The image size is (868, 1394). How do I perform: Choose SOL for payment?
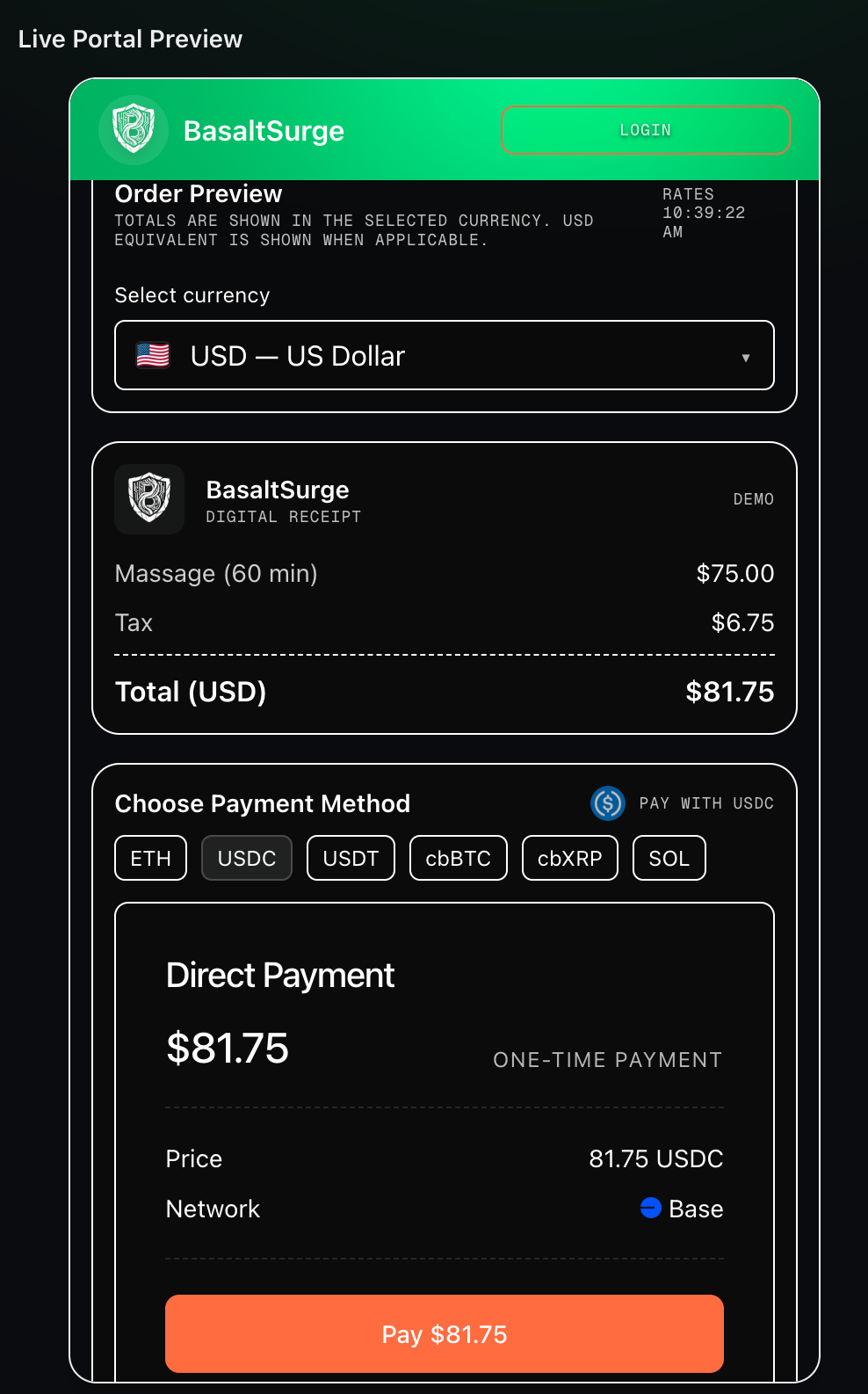669,858
